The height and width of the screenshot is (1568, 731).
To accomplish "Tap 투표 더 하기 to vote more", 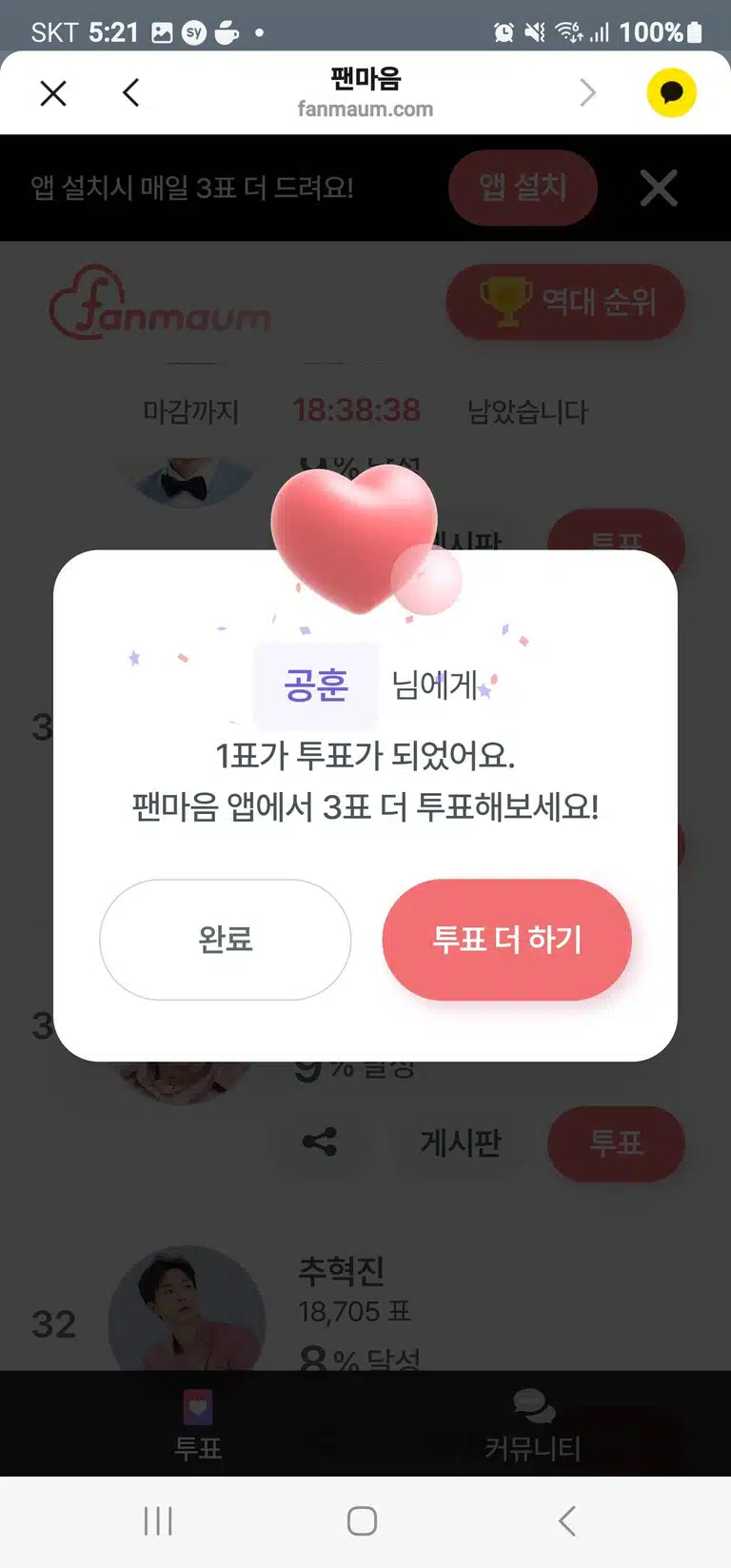I will pyautogui.click(x=507, y=939).
